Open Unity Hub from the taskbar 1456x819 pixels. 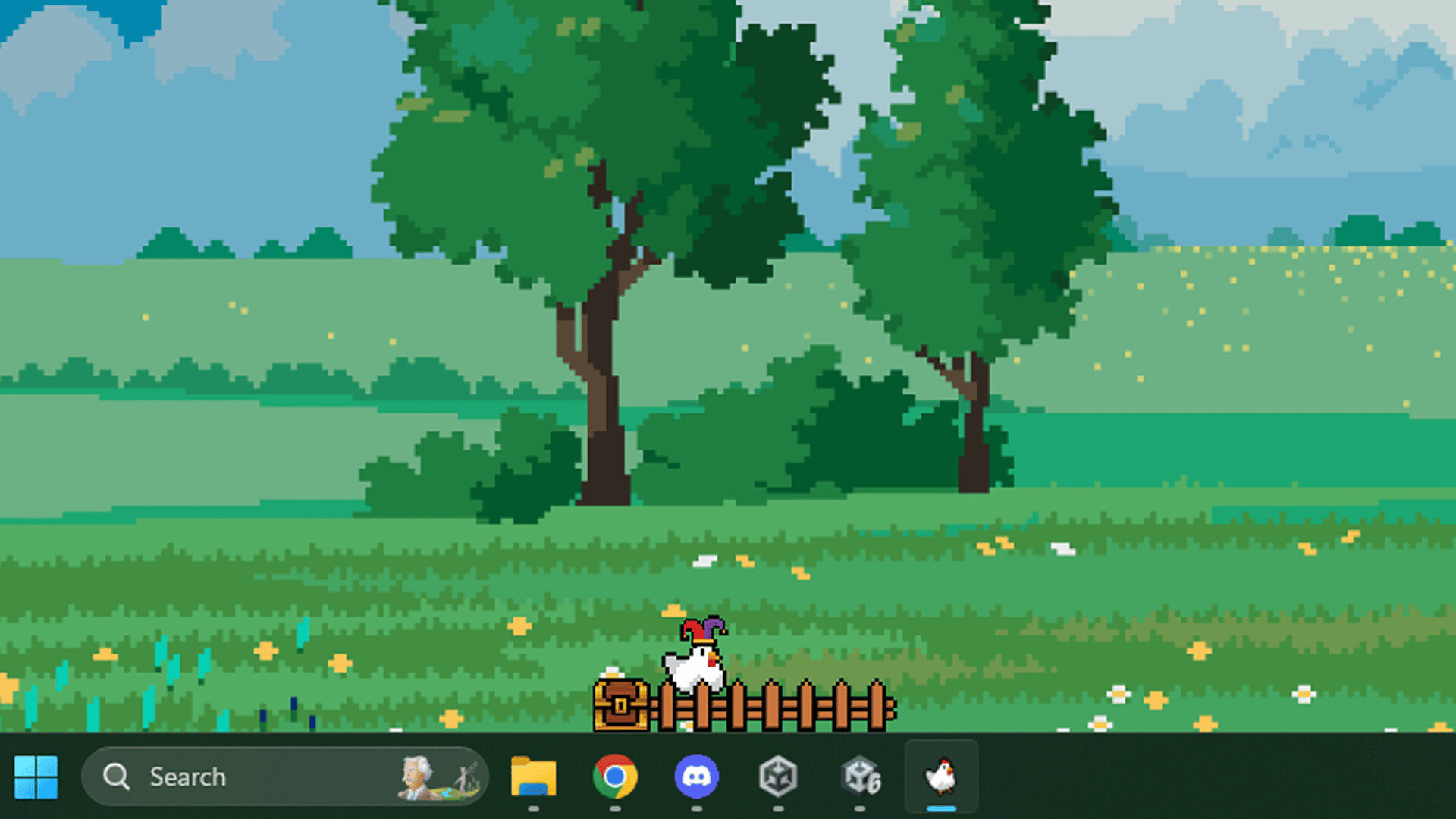pyautogui.click(x=778, y=777)
